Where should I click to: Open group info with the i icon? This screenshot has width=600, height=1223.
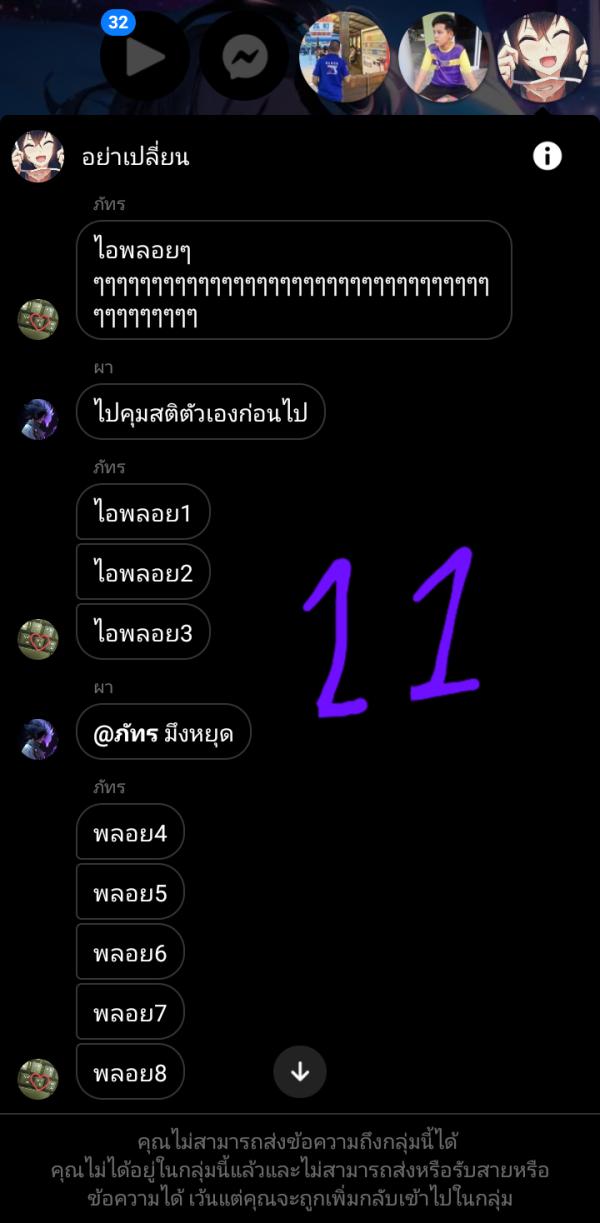547,156
